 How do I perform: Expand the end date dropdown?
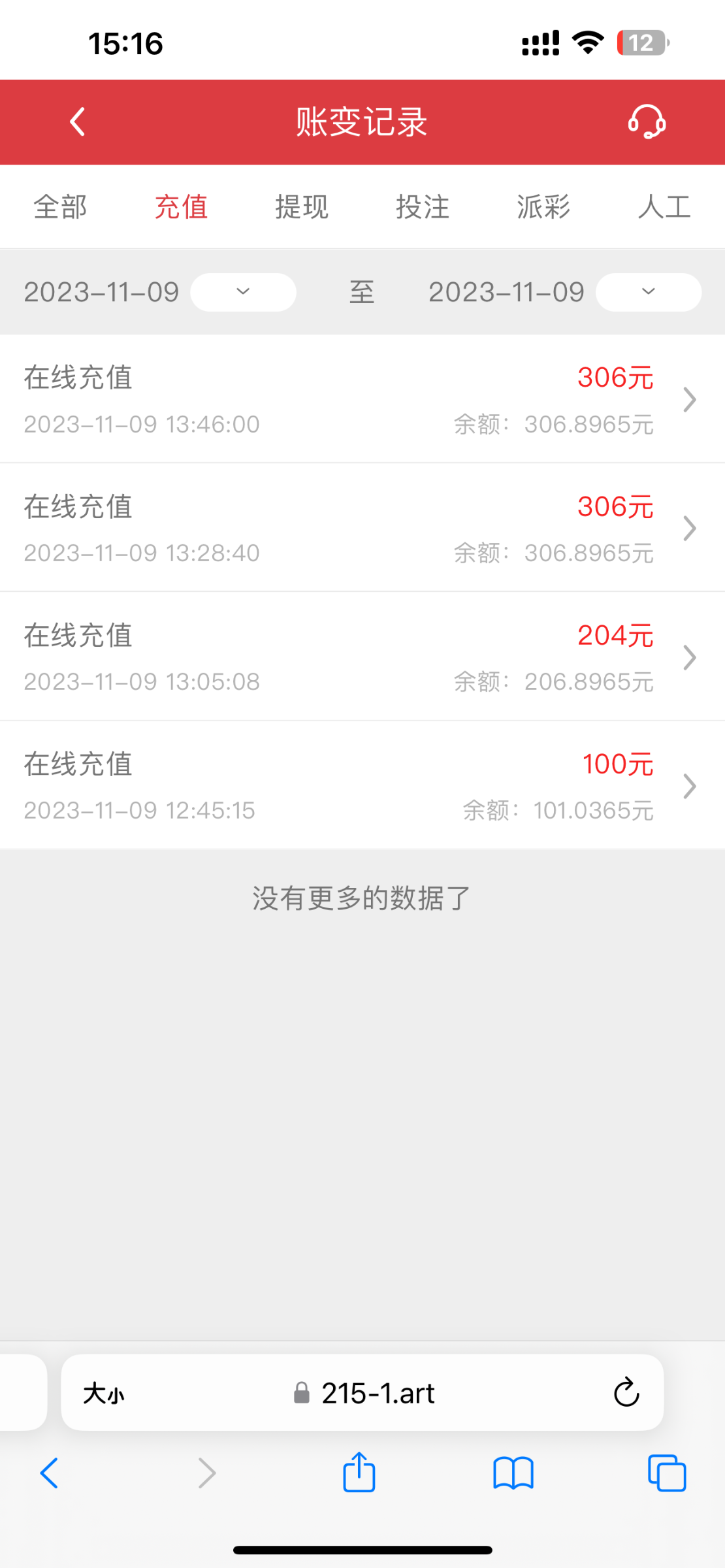tap(648, 292)
